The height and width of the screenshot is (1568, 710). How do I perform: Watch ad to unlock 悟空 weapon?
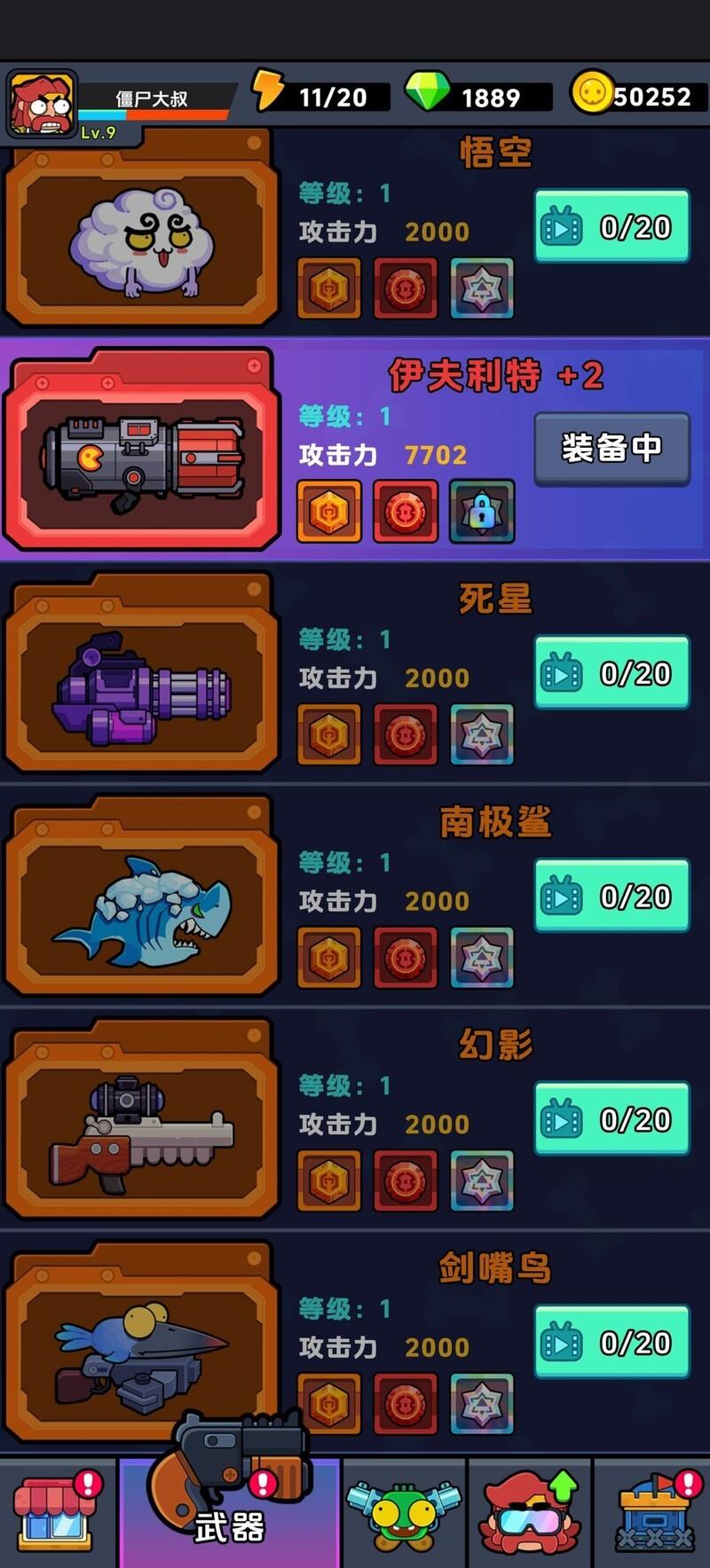tap(611, 227)
